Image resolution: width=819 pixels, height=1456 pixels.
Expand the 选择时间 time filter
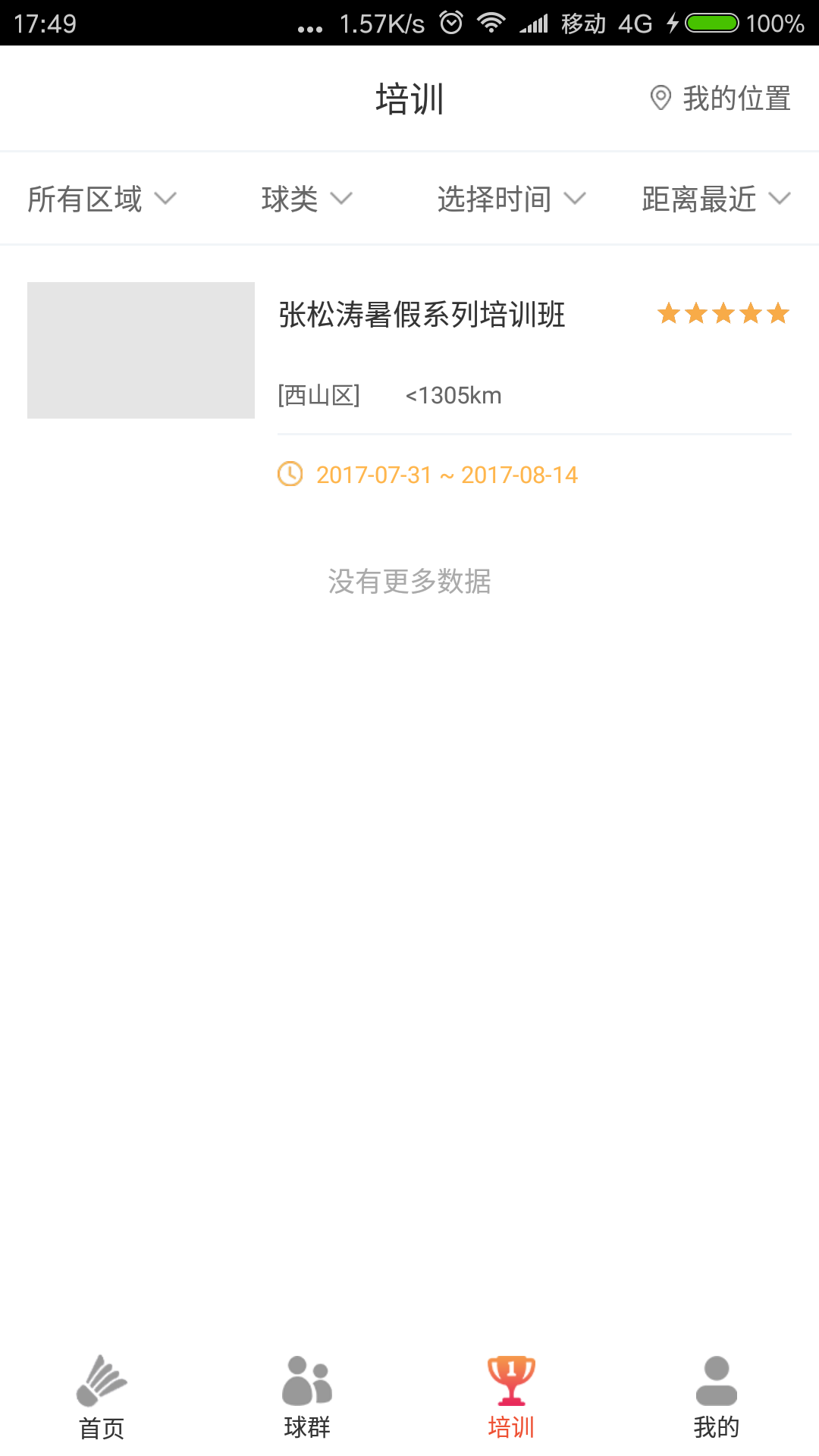pyautogui.click(x=511, y=199)
